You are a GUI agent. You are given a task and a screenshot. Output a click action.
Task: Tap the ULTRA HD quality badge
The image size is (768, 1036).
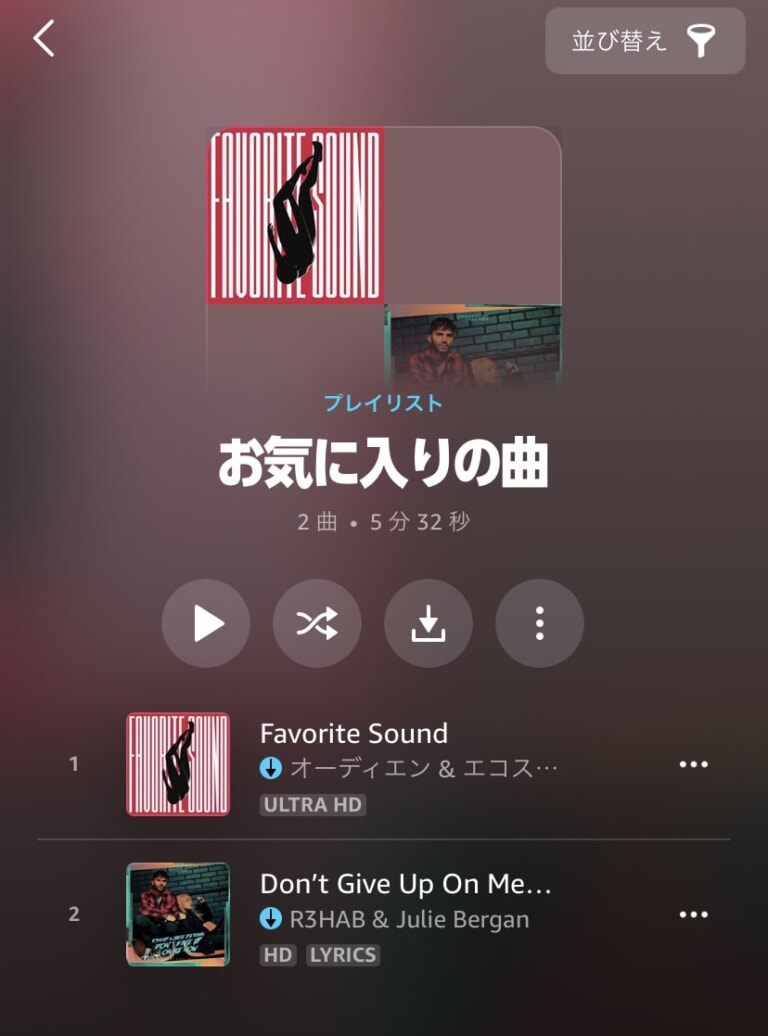coord(313,804)
